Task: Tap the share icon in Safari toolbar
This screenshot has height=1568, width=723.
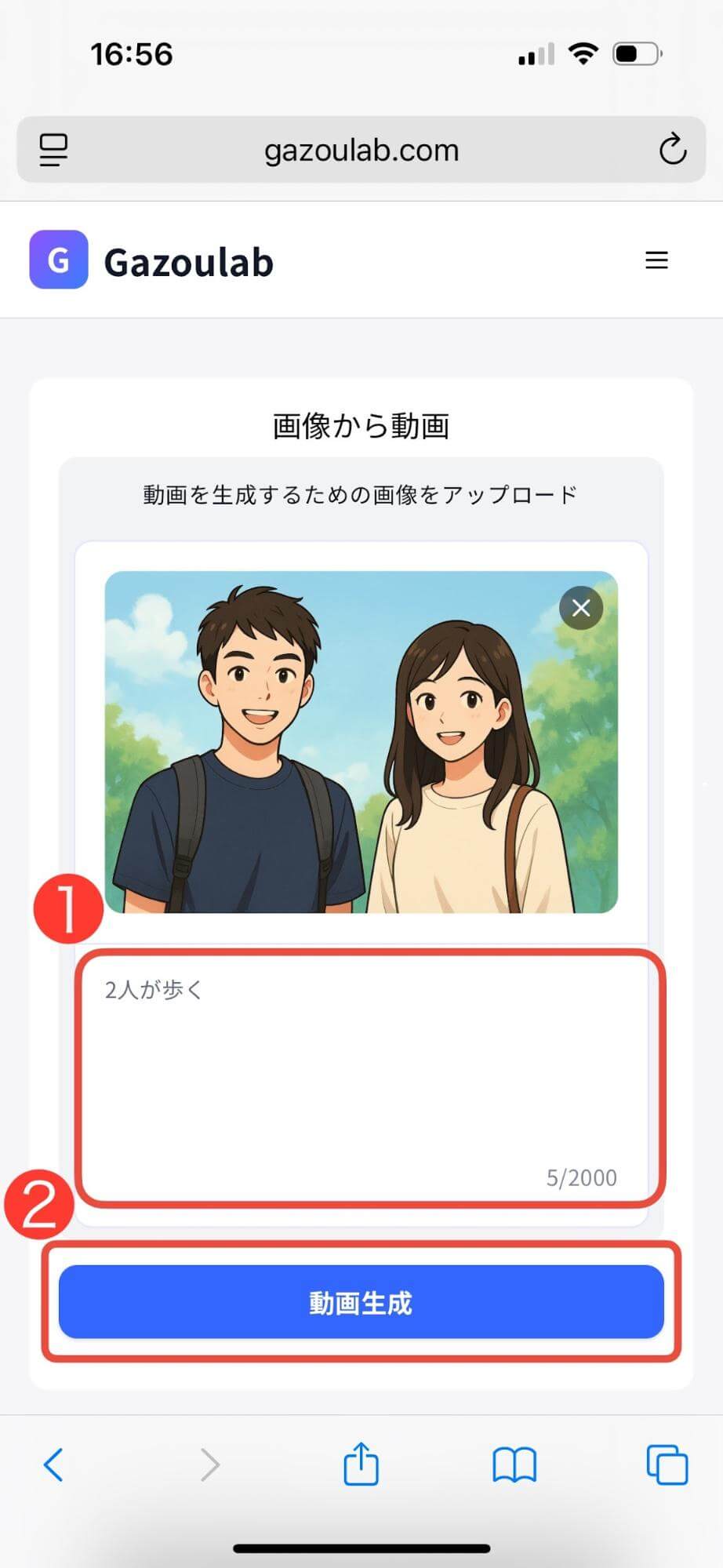Action: (x=361, y=1464)
